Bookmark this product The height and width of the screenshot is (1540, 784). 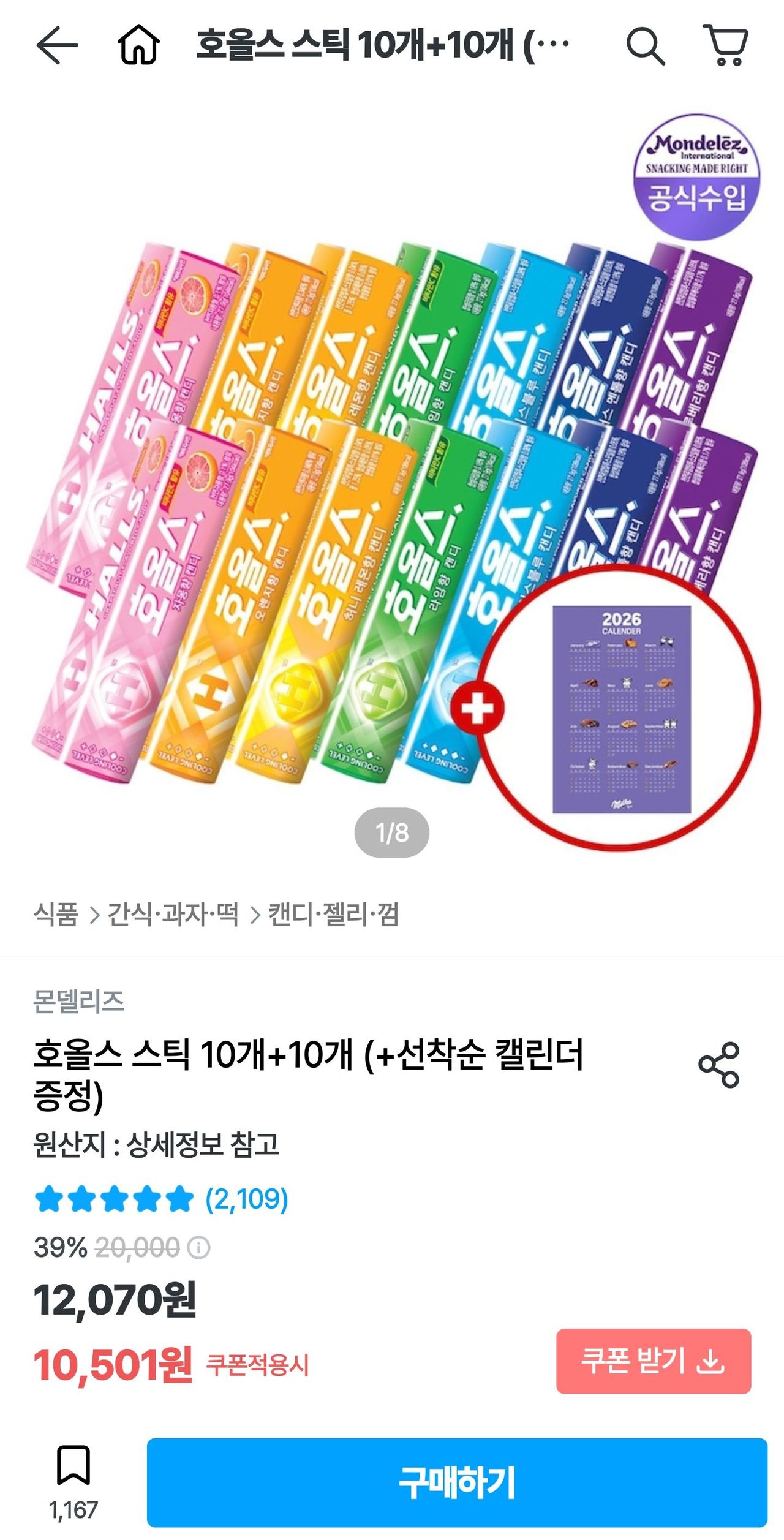point(73,1481)
